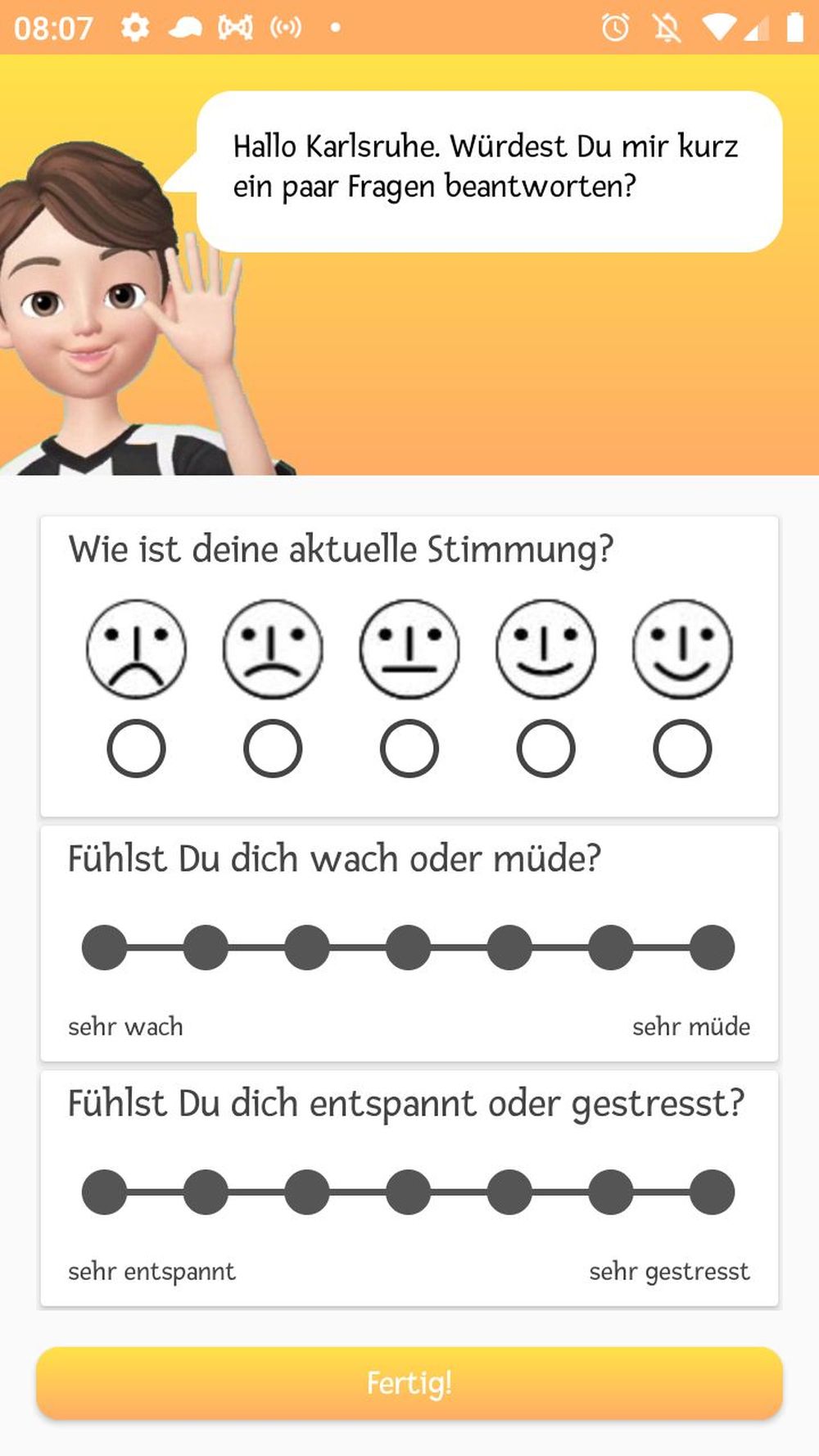The width and height of the screenshot is (819, 1456).
Task: Select the slightly happy mood radio button
Action: click(x=545, y=748)
